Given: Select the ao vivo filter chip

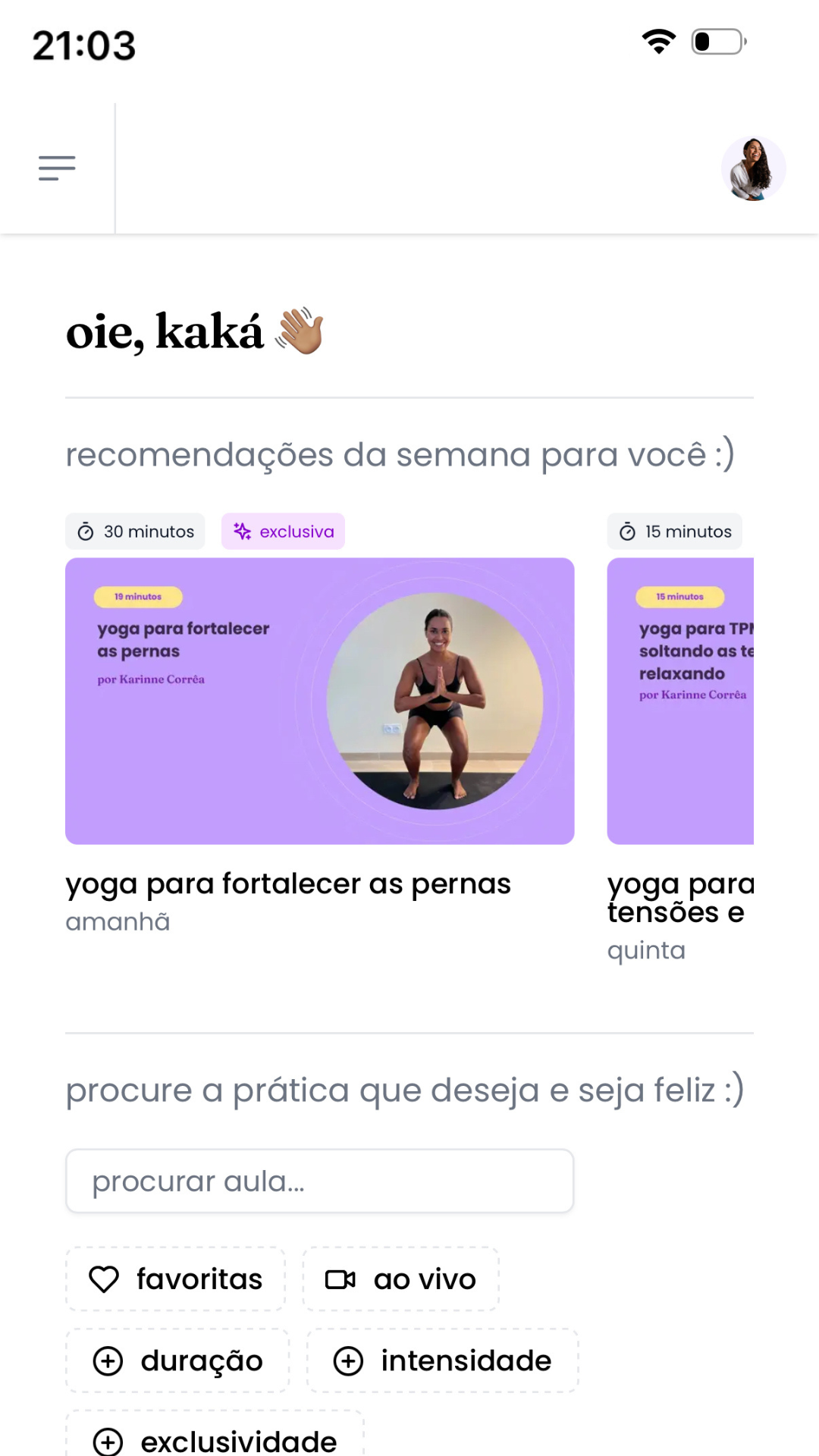Looking at the screenshot, I should coord(400,1279).
